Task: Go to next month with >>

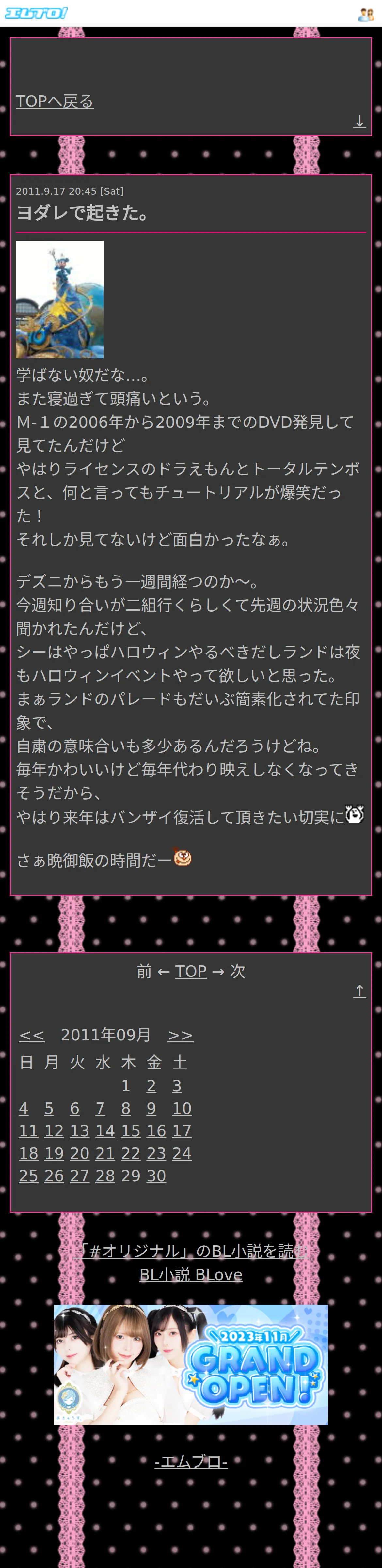Action: coord(180,1036)
